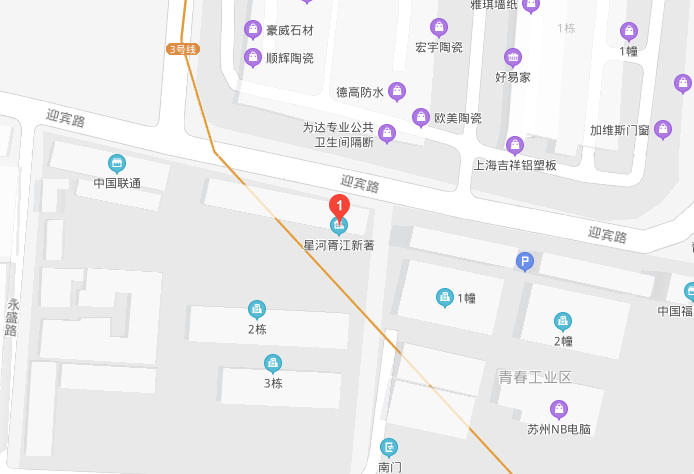Tap the 为达专业公共卫生间隔断 marker

[x=387, y=134]
